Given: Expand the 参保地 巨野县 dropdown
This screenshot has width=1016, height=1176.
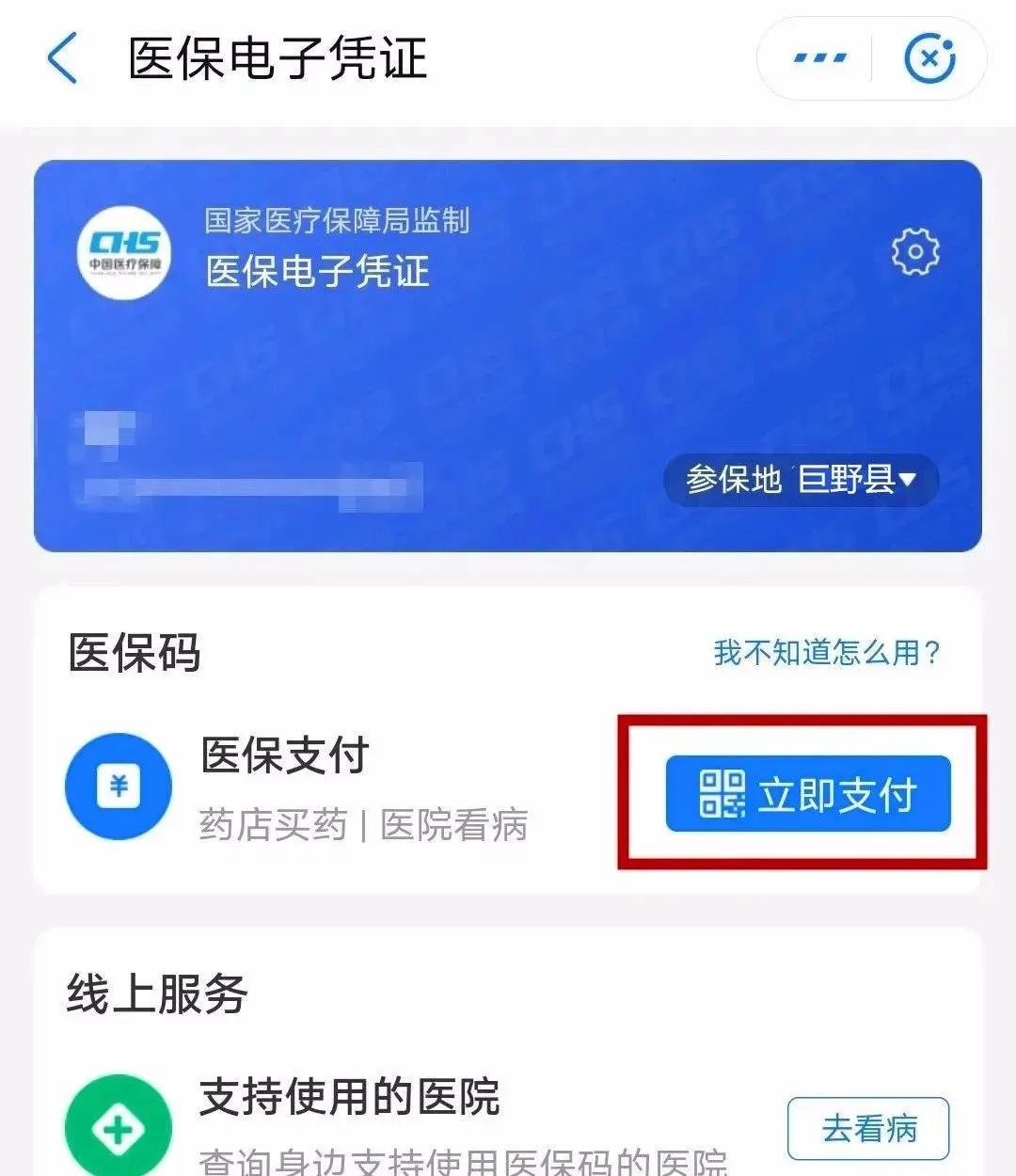Looking at the screenshot, I should [x=801, y=480].
